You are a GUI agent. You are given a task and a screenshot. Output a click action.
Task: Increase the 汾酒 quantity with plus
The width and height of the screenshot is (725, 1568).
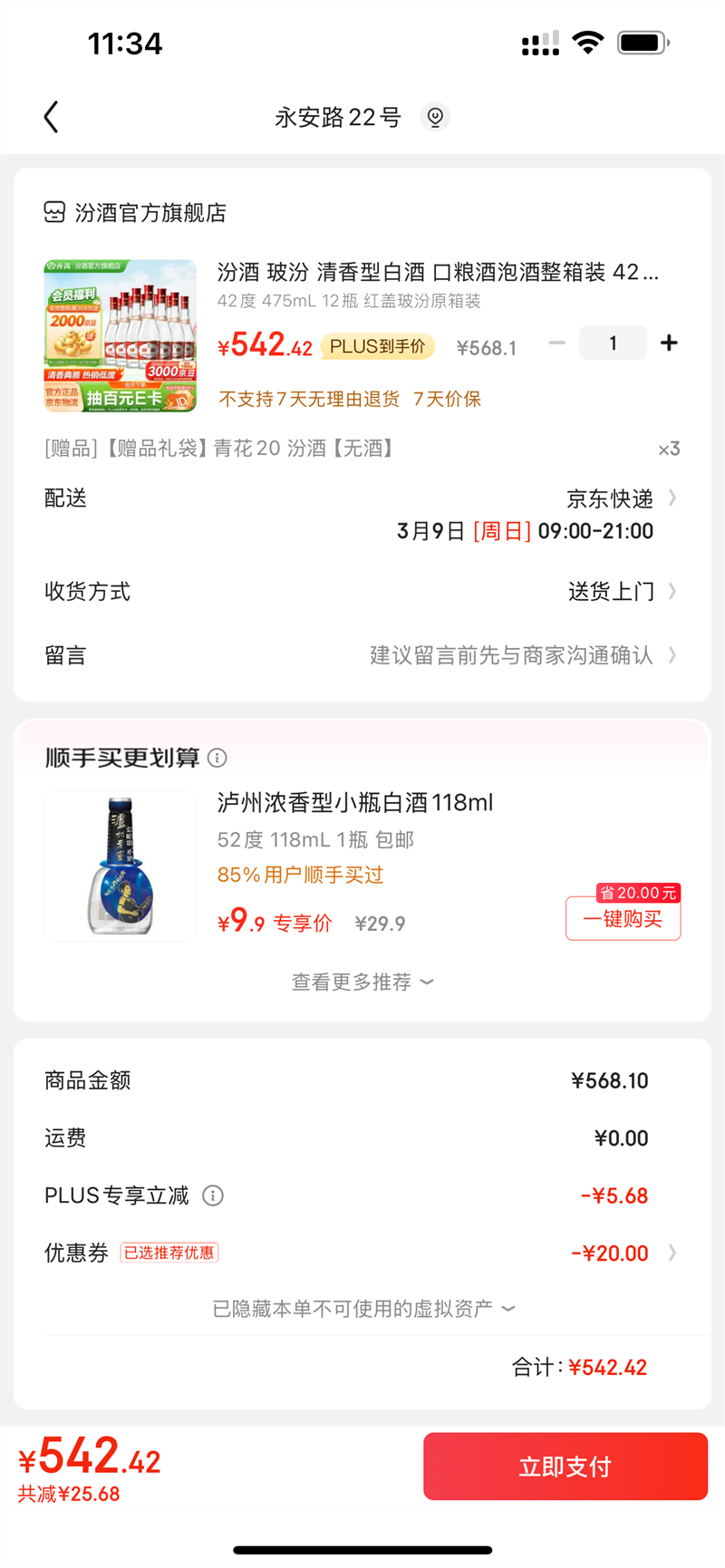pos(669,343)
